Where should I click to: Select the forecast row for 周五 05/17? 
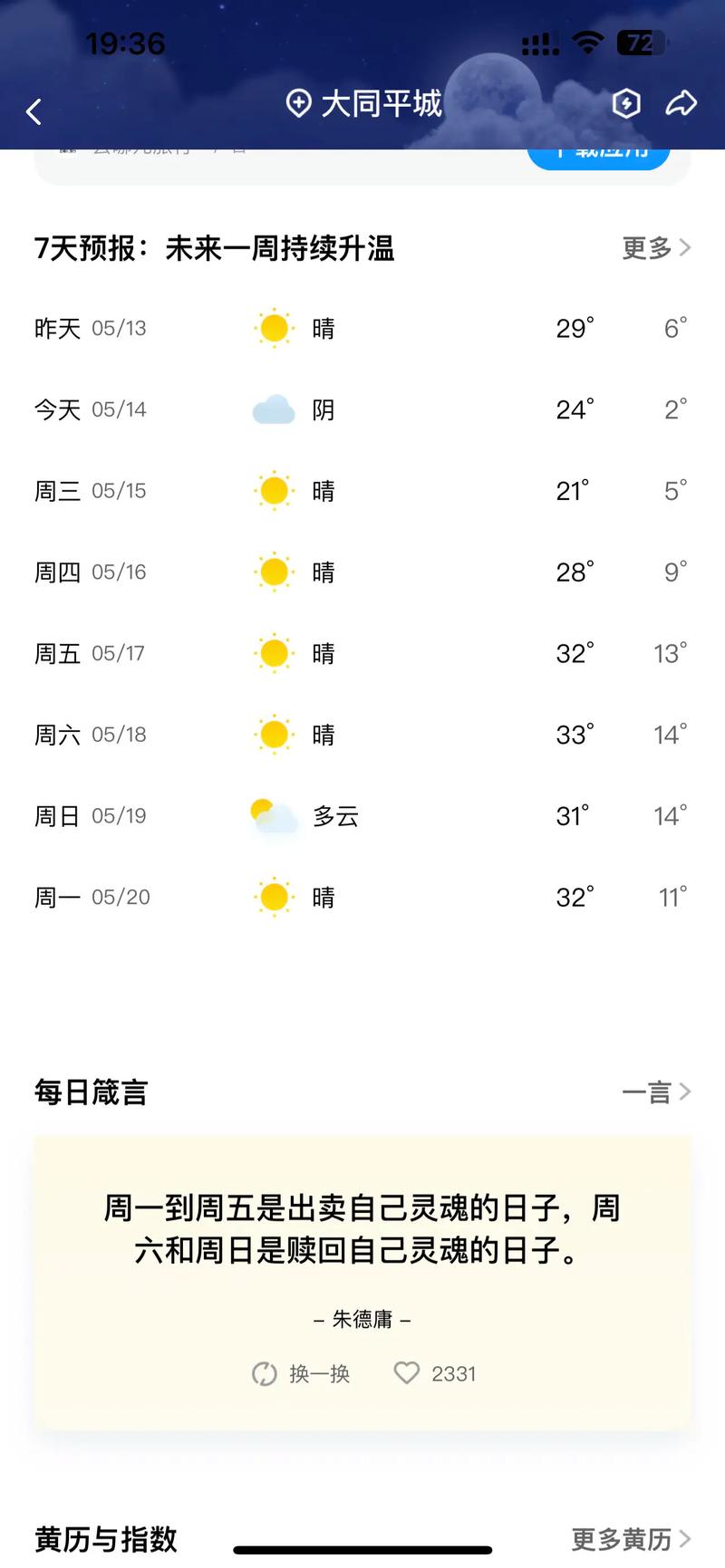[362, 653]
